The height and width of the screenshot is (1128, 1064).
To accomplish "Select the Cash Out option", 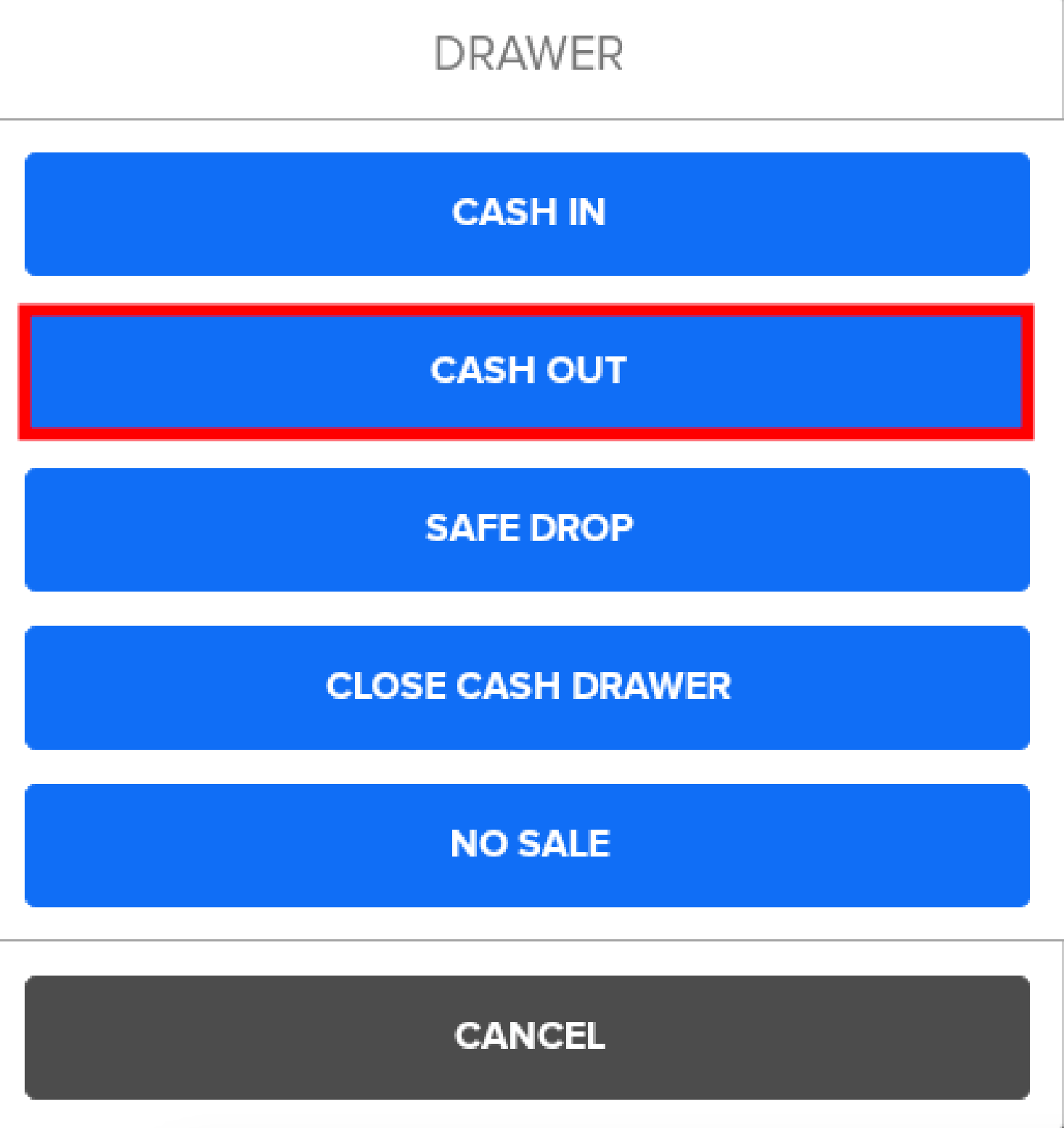I will (528, 371).
